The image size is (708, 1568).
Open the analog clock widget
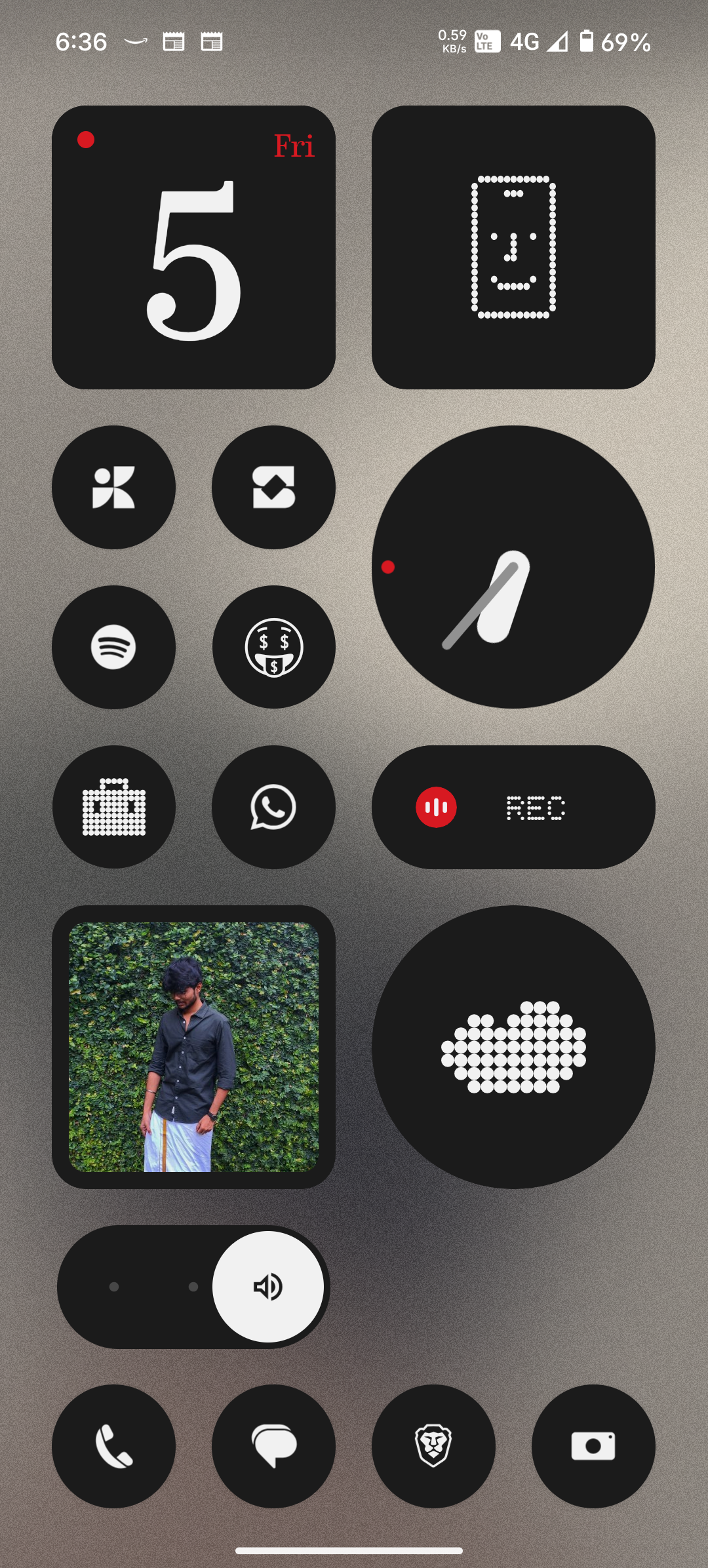pos(513,567)
